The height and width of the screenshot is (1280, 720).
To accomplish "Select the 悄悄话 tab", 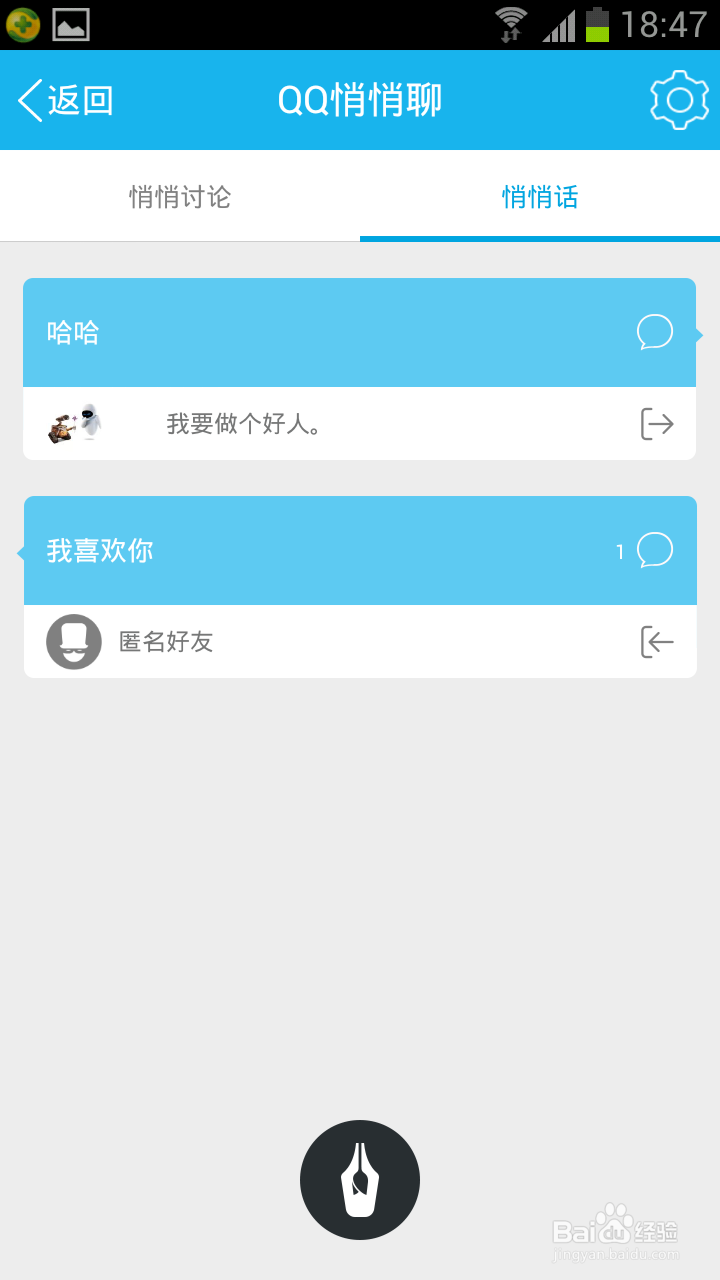I will (x=539, y=196).
